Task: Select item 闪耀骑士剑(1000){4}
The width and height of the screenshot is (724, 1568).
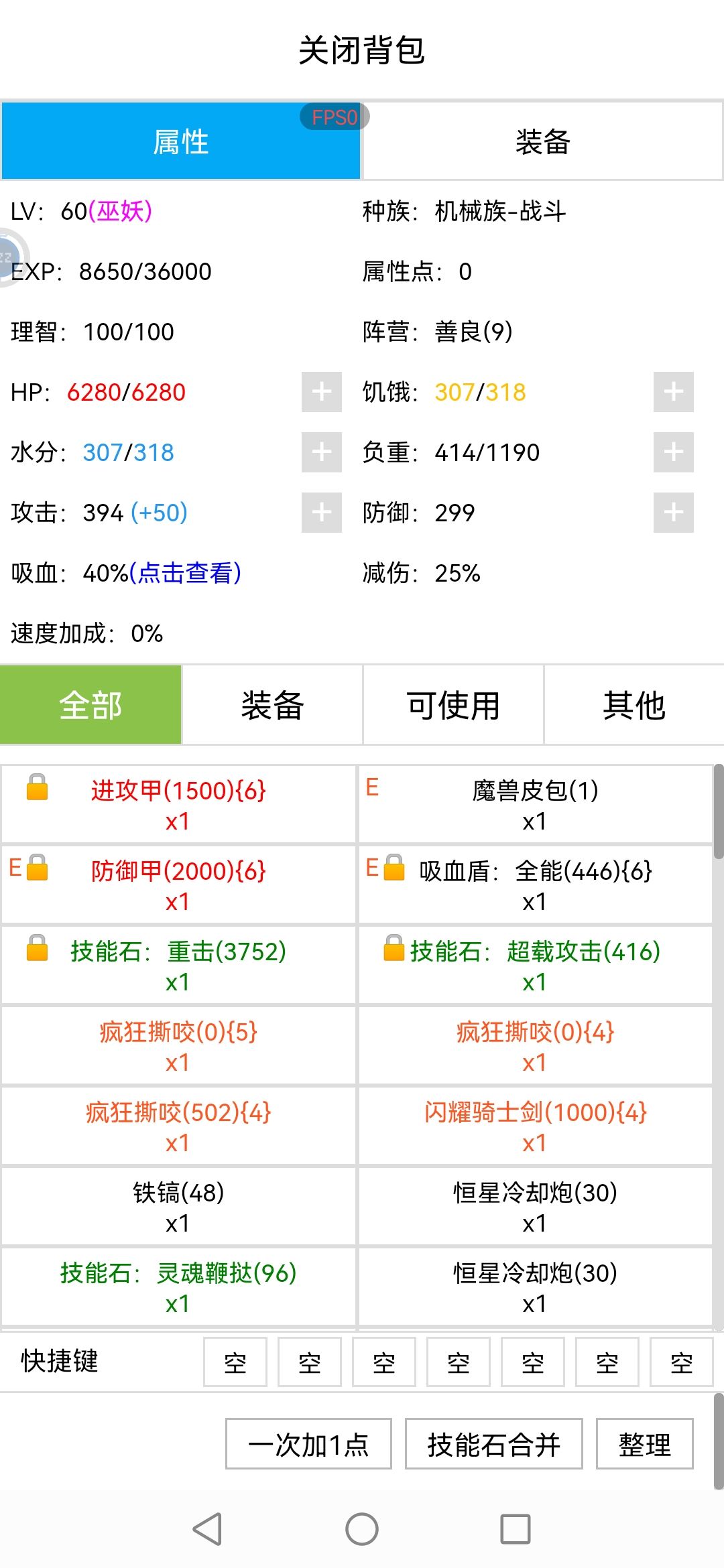Action: (x=535, y=1126)
